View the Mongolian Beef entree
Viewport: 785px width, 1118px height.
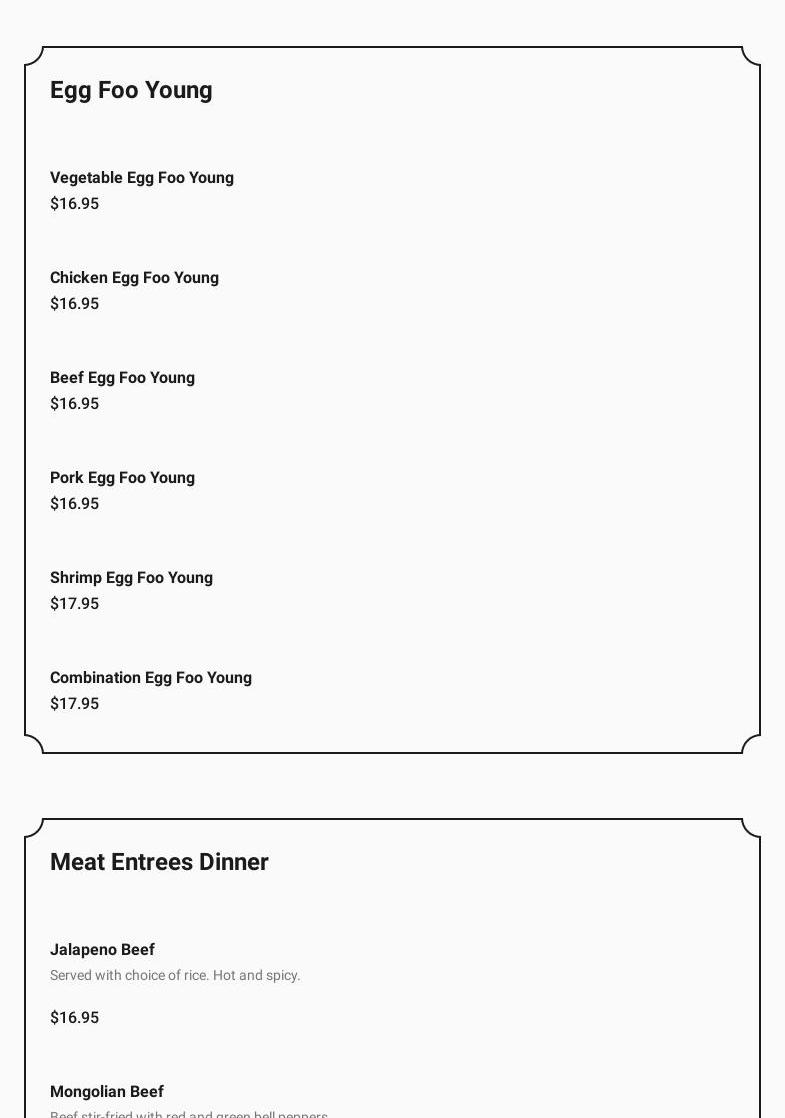(x=107, y=1092)
